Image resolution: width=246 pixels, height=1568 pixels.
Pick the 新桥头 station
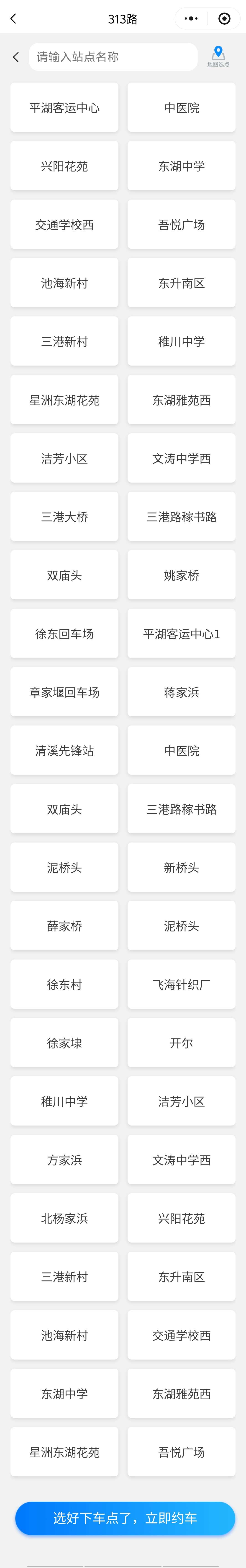pyautogui.click(x=181, y=867)
